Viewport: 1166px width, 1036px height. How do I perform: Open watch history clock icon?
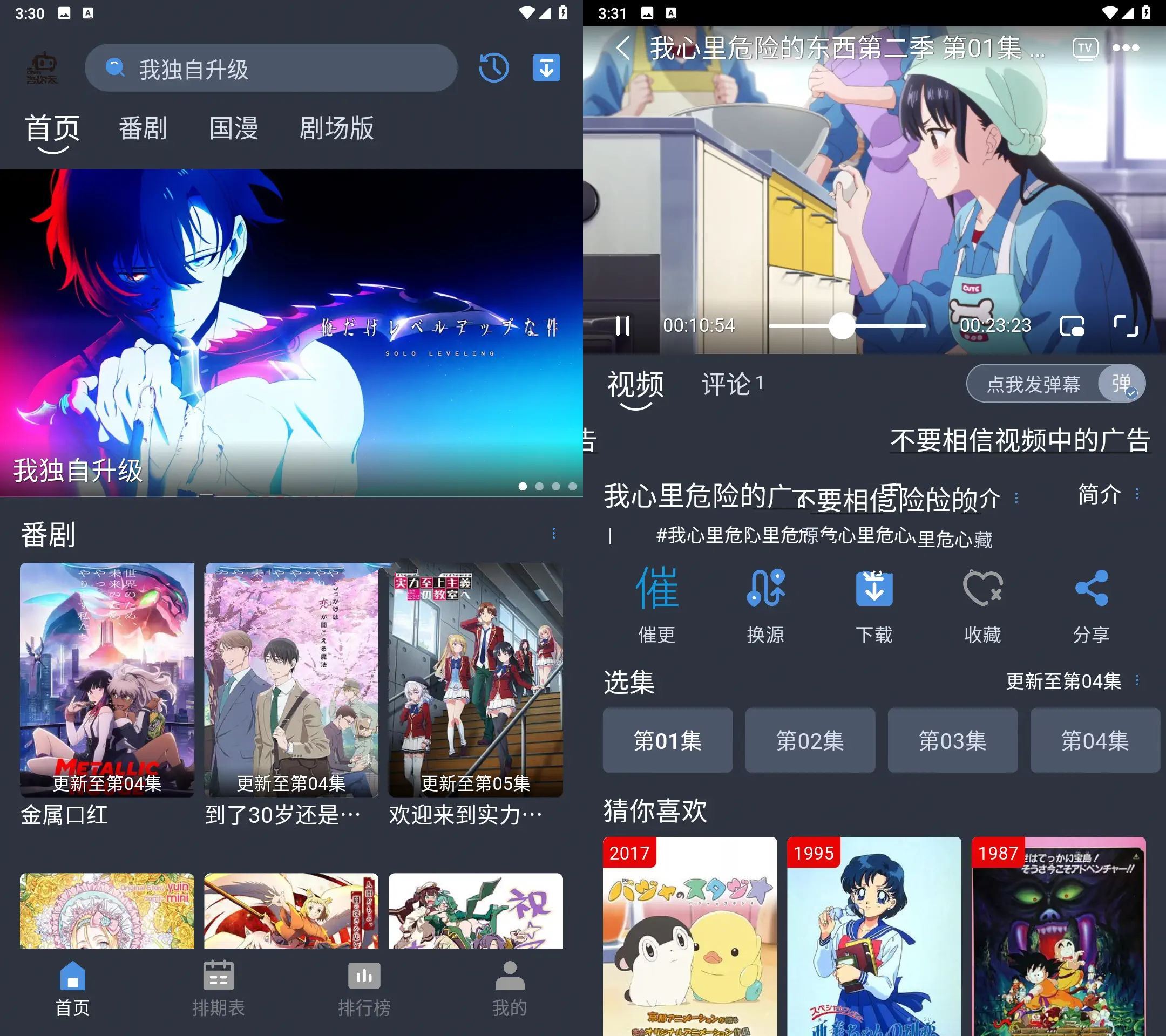pos(493,68)
